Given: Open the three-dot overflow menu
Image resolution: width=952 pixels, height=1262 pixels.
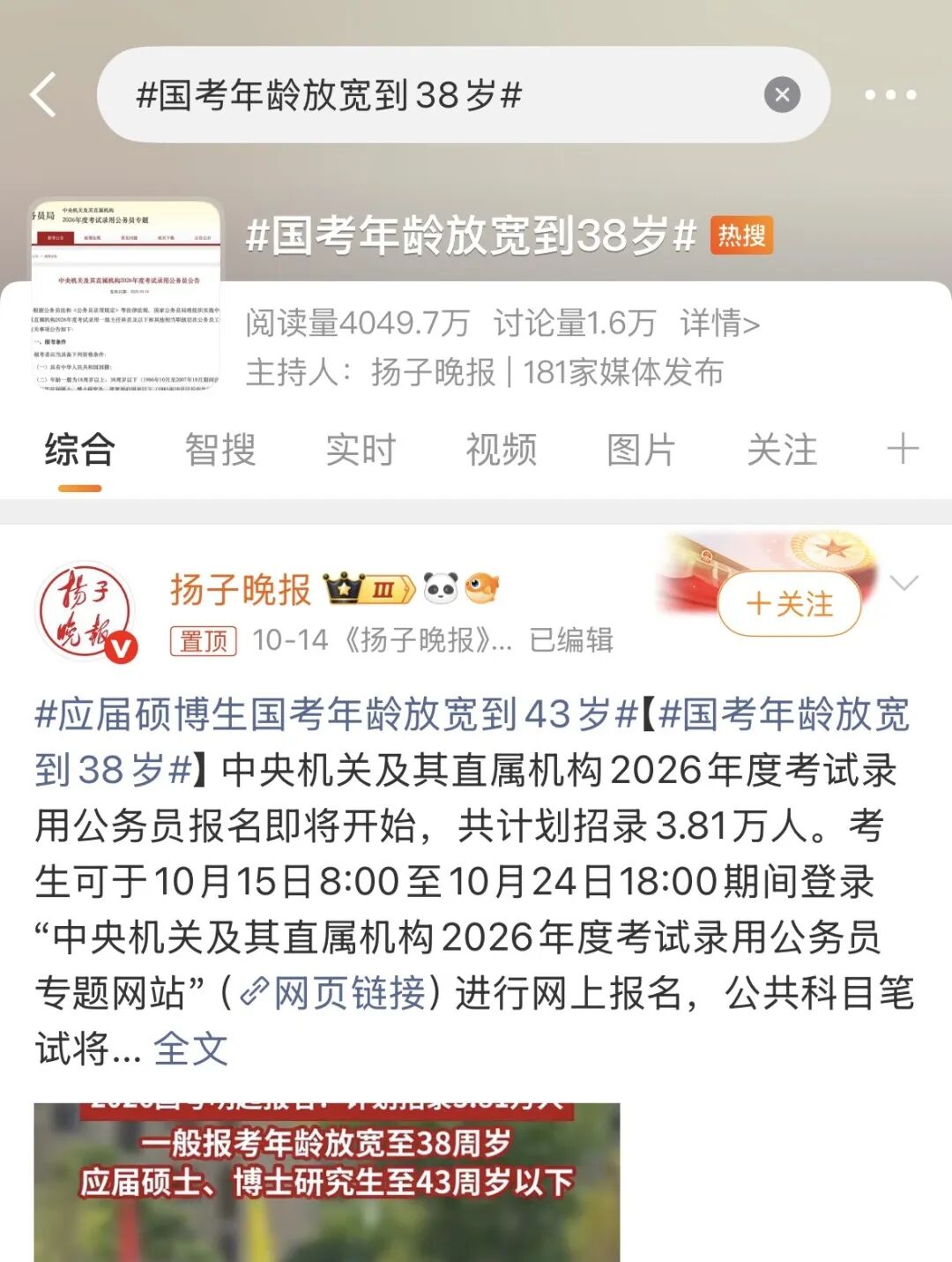Looking at the screenshot, I should 890,94.
